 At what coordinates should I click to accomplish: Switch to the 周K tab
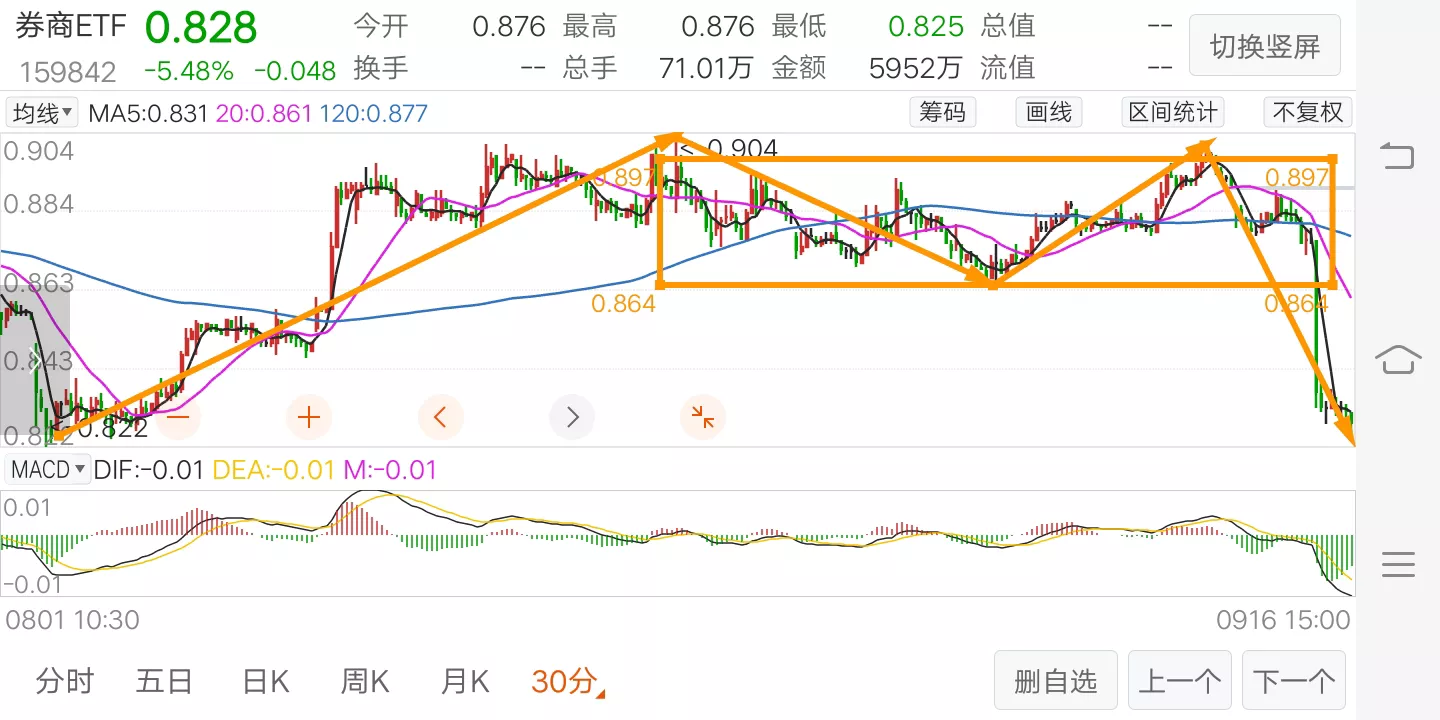pos(365,682)
